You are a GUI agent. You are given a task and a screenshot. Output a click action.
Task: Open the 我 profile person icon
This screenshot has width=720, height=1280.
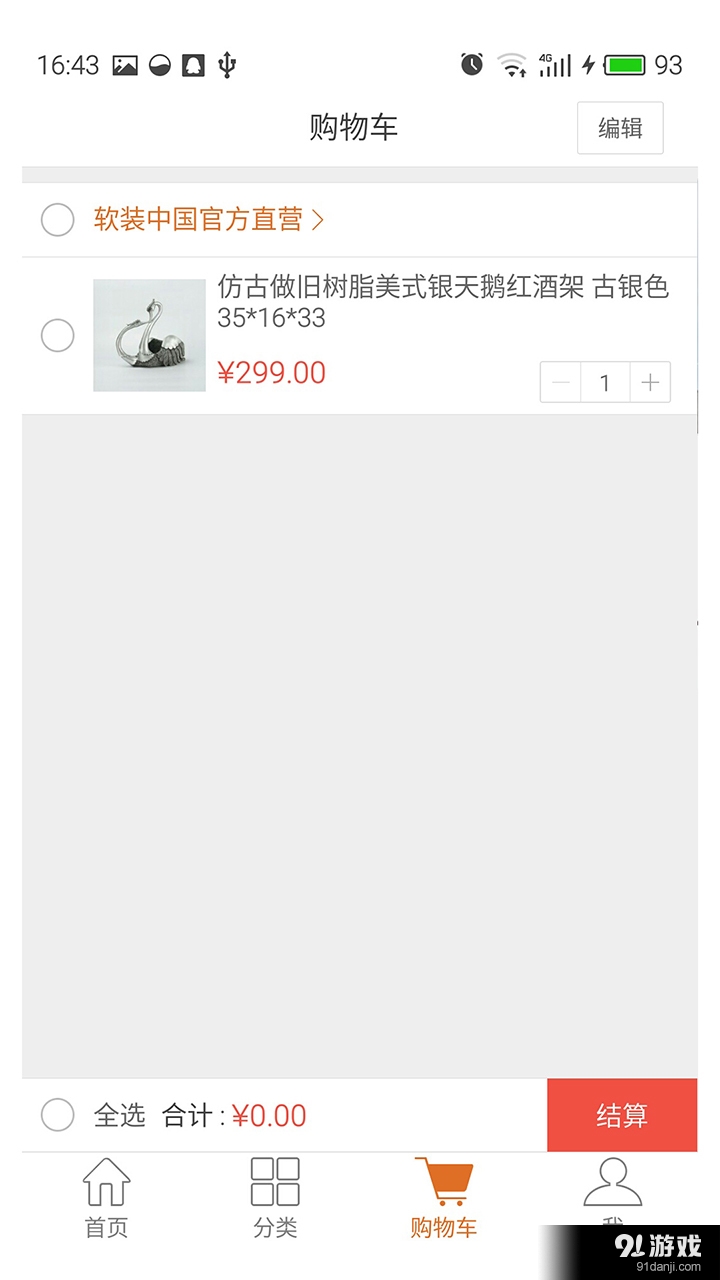[612, 1180]
